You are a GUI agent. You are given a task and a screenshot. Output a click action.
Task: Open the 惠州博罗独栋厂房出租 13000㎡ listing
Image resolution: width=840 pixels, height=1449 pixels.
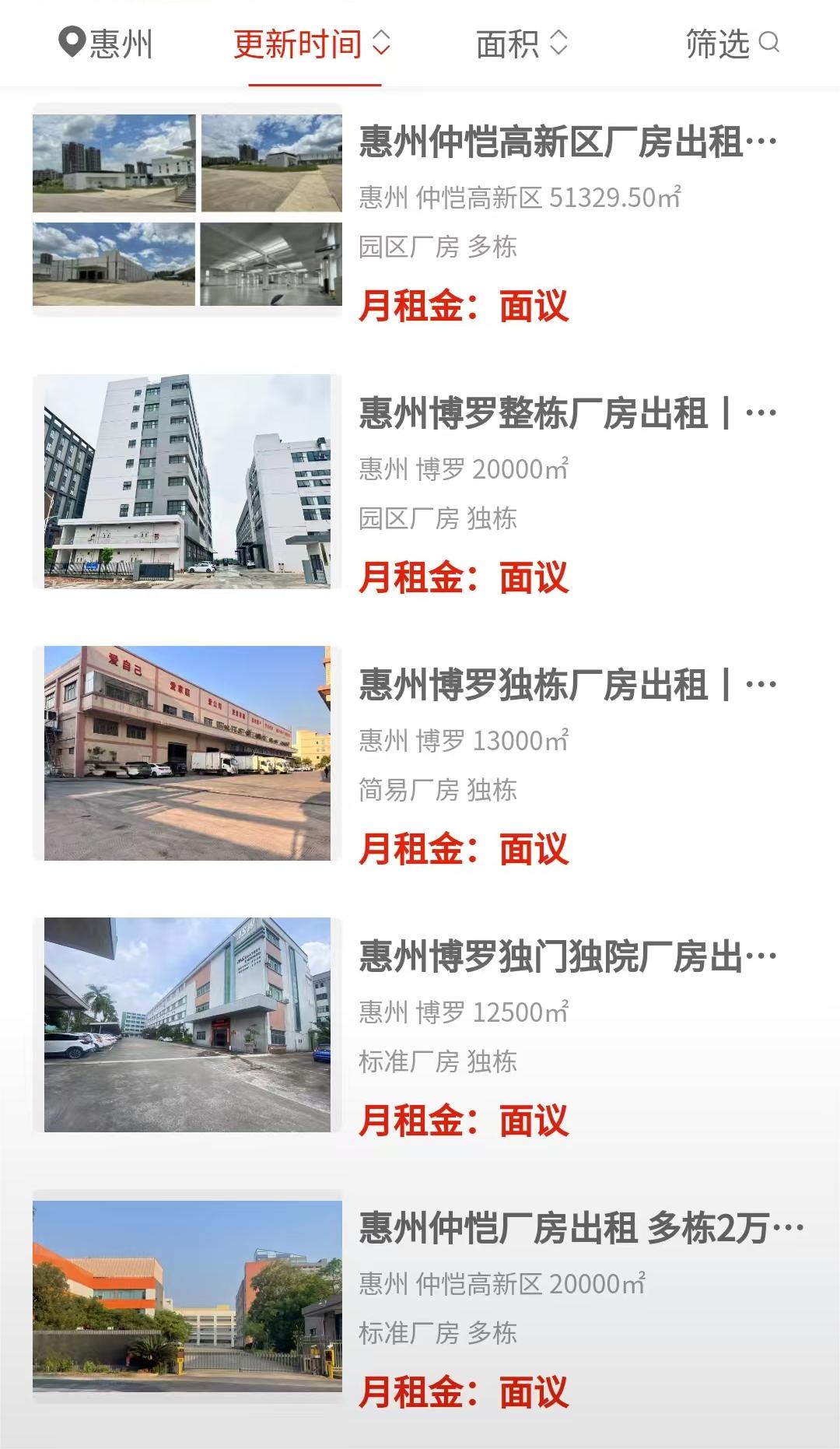[567, 686]
